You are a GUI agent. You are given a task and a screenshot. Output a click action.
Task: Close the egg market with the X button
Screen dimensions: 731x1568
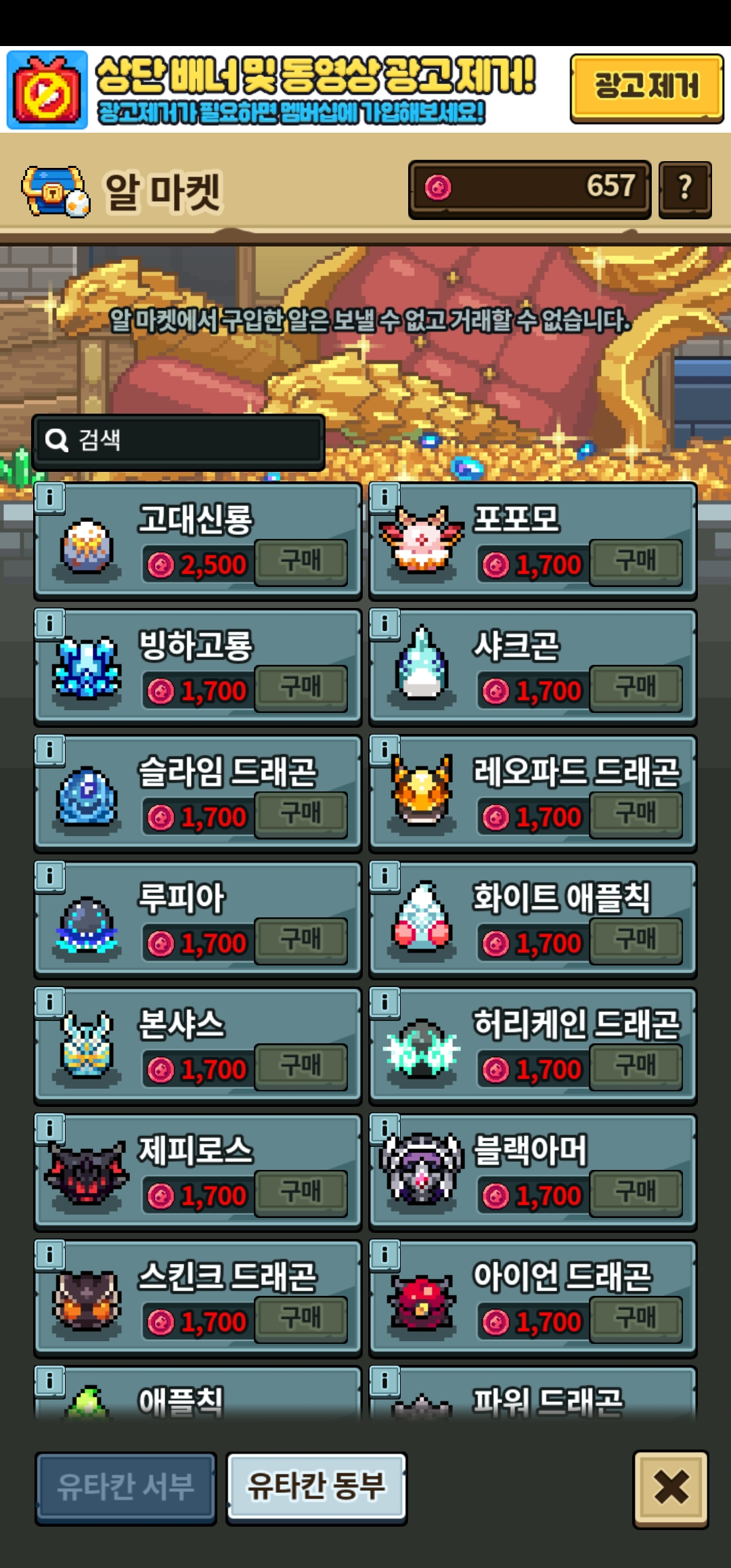pyautogui.click(x=671, y=1488)
